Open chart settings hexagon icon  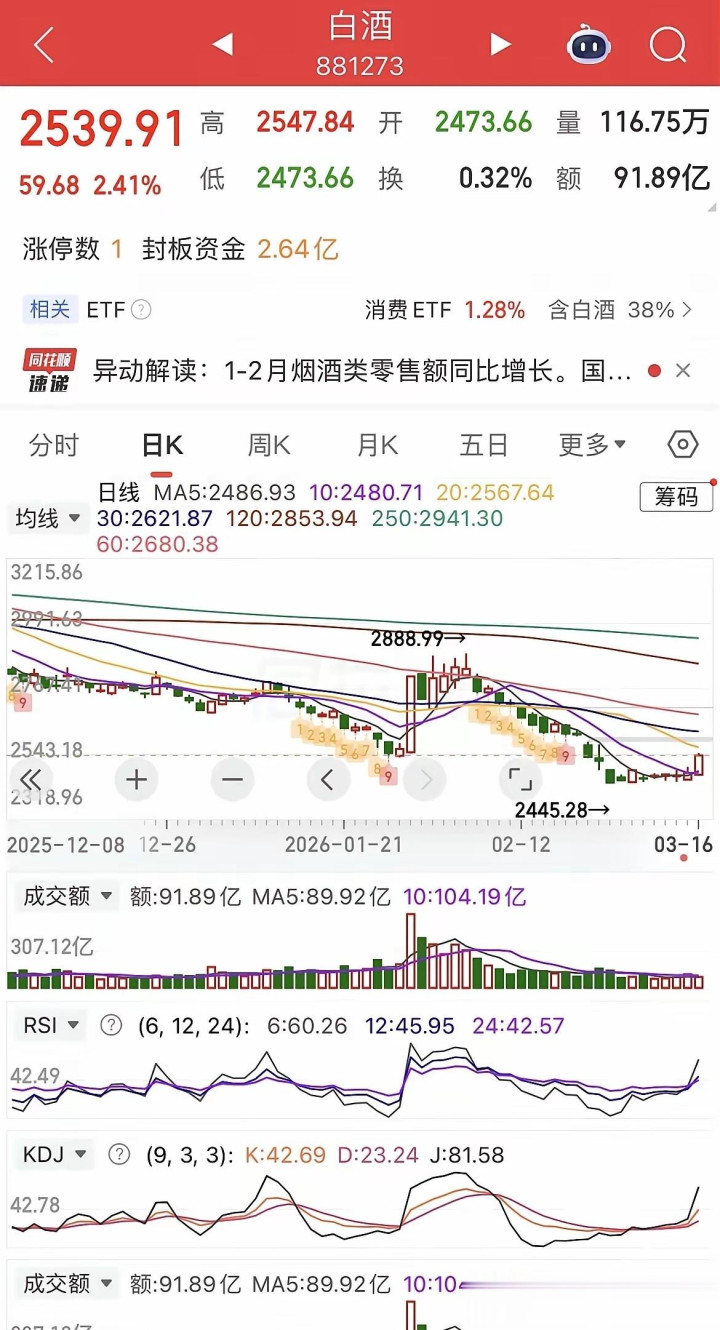click(x=682, y=445)
